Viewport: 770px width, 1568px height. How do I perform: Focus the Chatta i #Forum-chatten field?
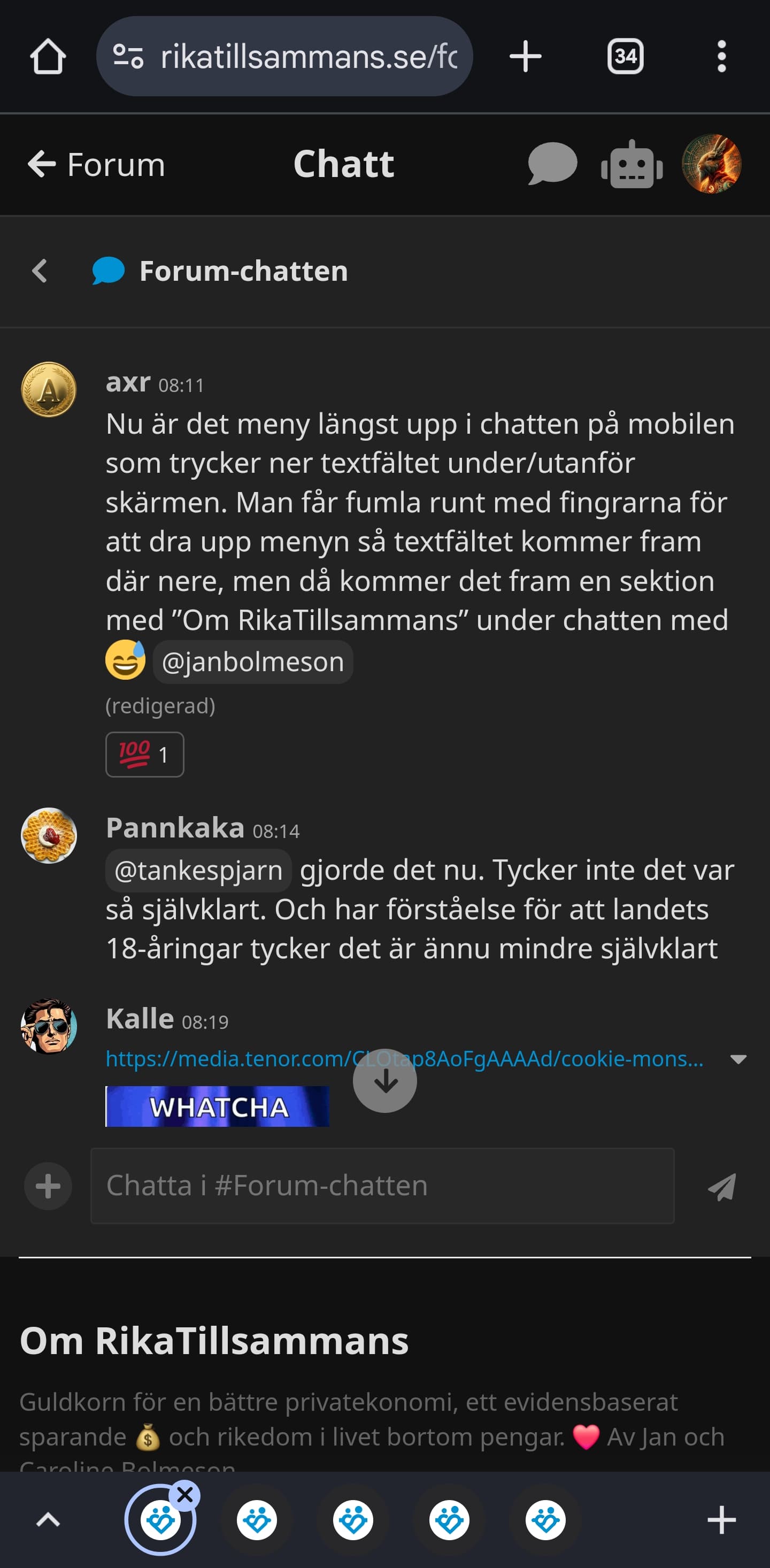[382, 1186]
